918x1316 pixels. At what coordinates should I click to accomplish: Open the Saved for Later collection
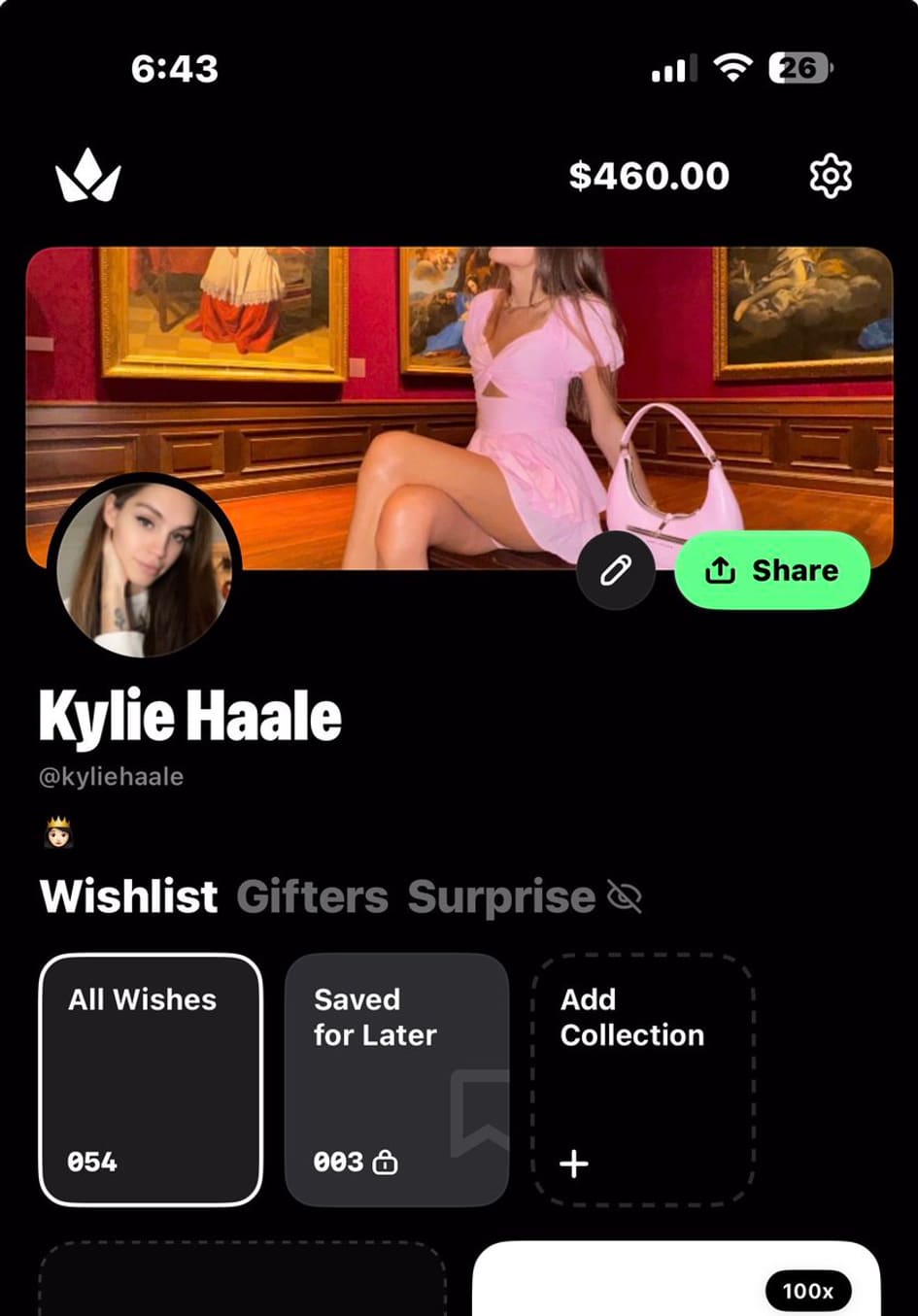(x=396, y=1079)
